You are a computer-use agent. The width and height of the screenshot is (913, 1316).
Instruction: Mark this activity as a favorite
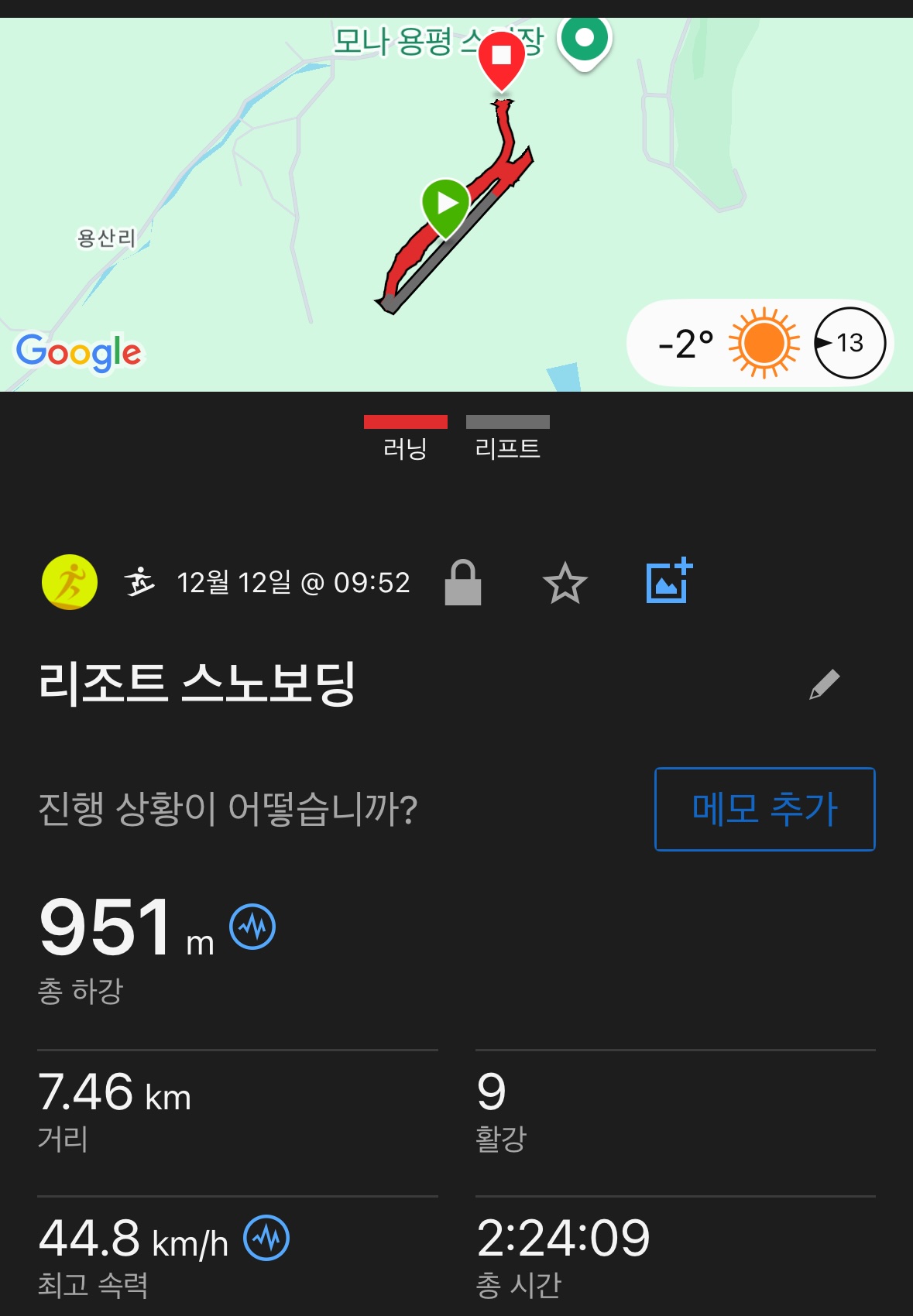point(565,583)
